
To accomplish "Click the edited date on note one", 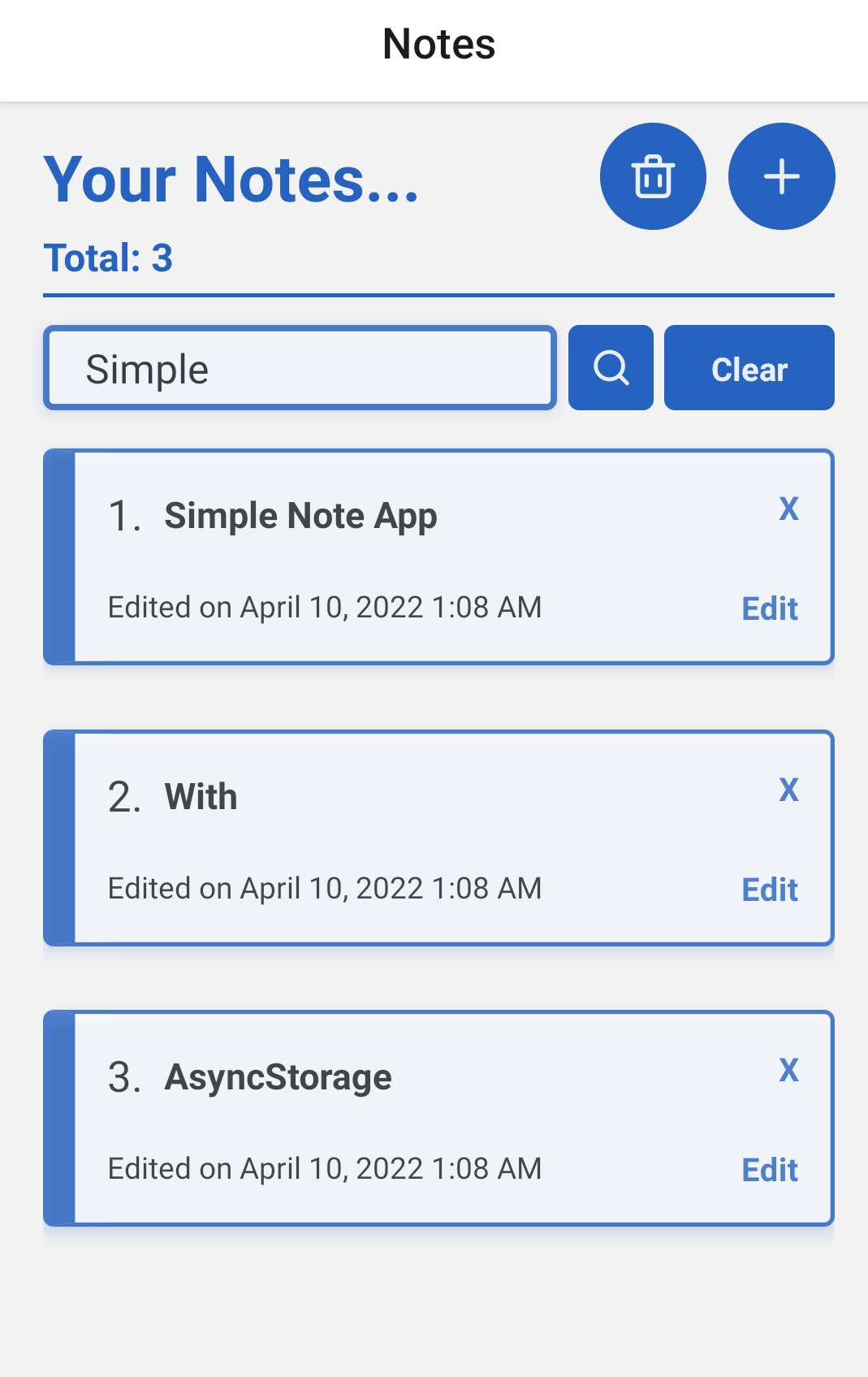I will coord(325,607).
